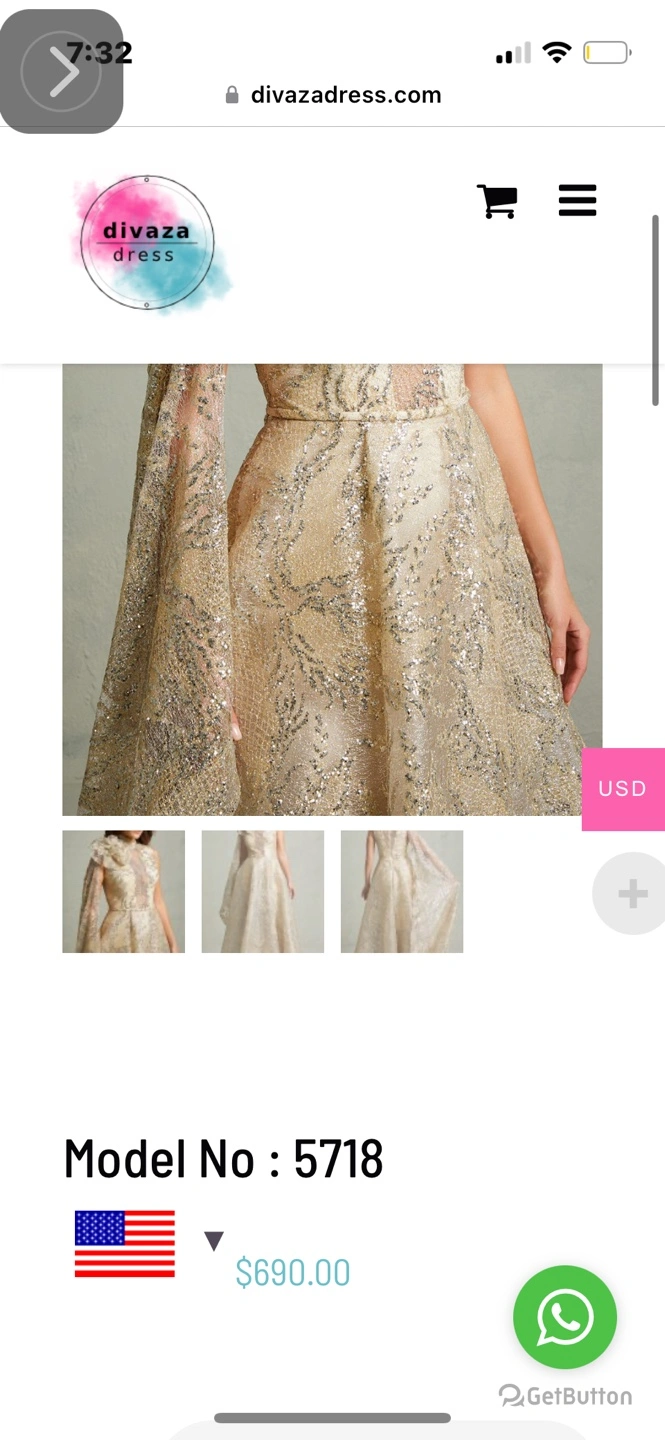The image size is (665, 1440).
Task: Tap the forward arrow overlay button
Action: [x=62, y=72]
